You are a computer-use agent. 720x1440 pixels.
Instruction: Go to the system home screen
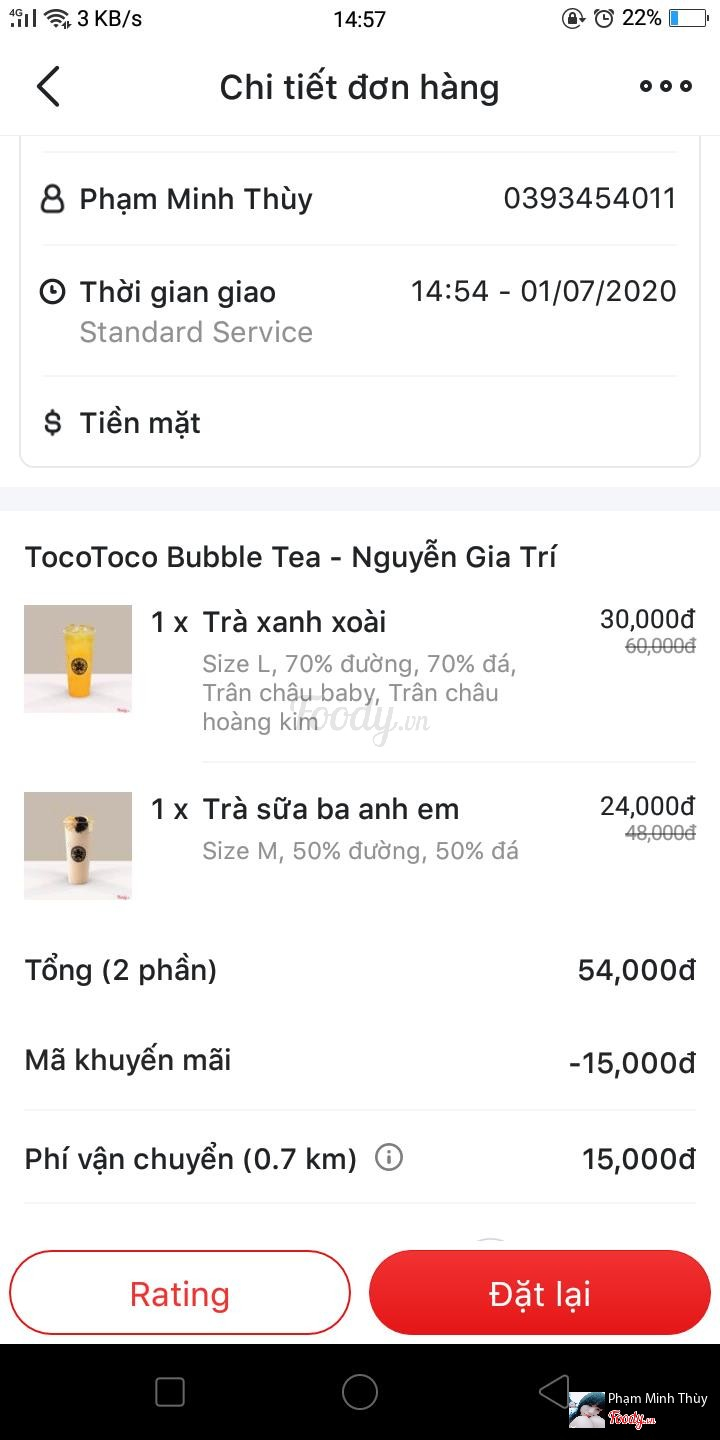pyautogui.click(x=360, y=1391)
